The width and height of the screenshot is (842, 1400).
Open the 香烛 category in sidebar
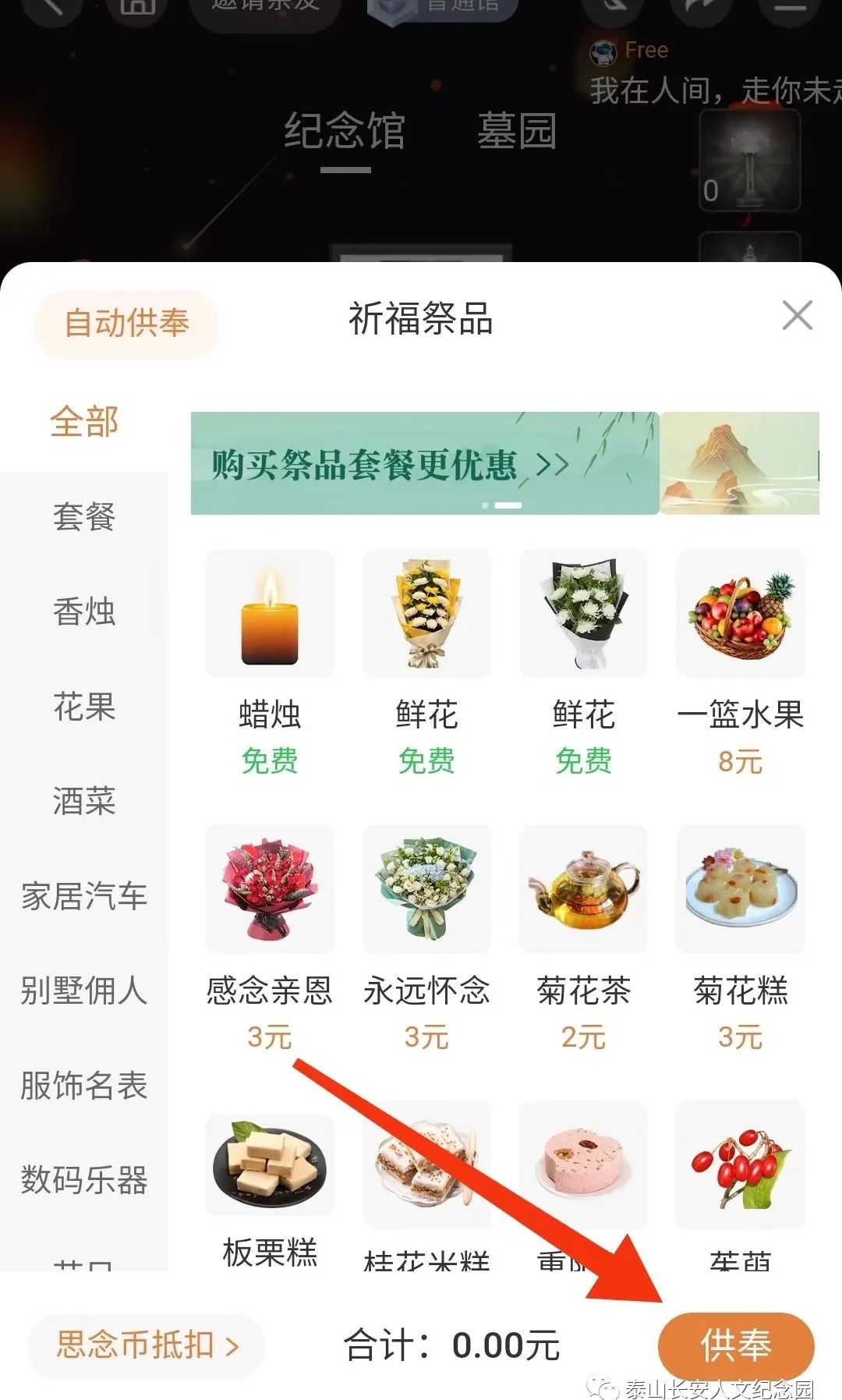[84, 613]
